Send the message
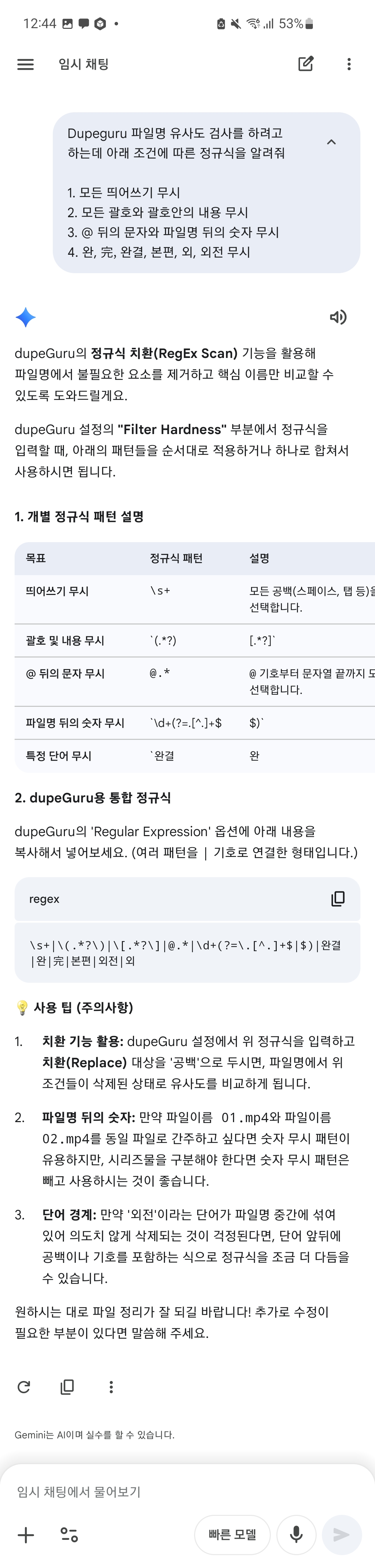375x1568 pixels. (x=342, y=1535)
